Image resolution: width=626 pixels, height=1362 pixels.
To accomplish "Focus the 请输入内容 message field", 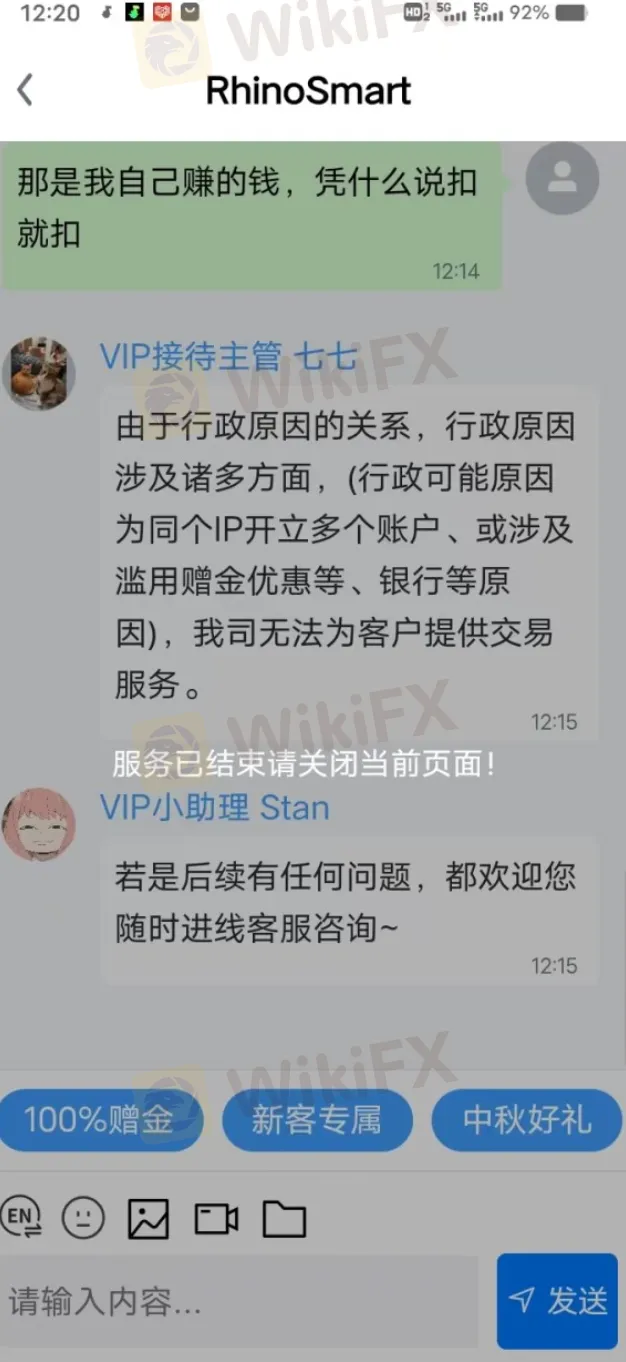I will click(x=240, y=1301).
